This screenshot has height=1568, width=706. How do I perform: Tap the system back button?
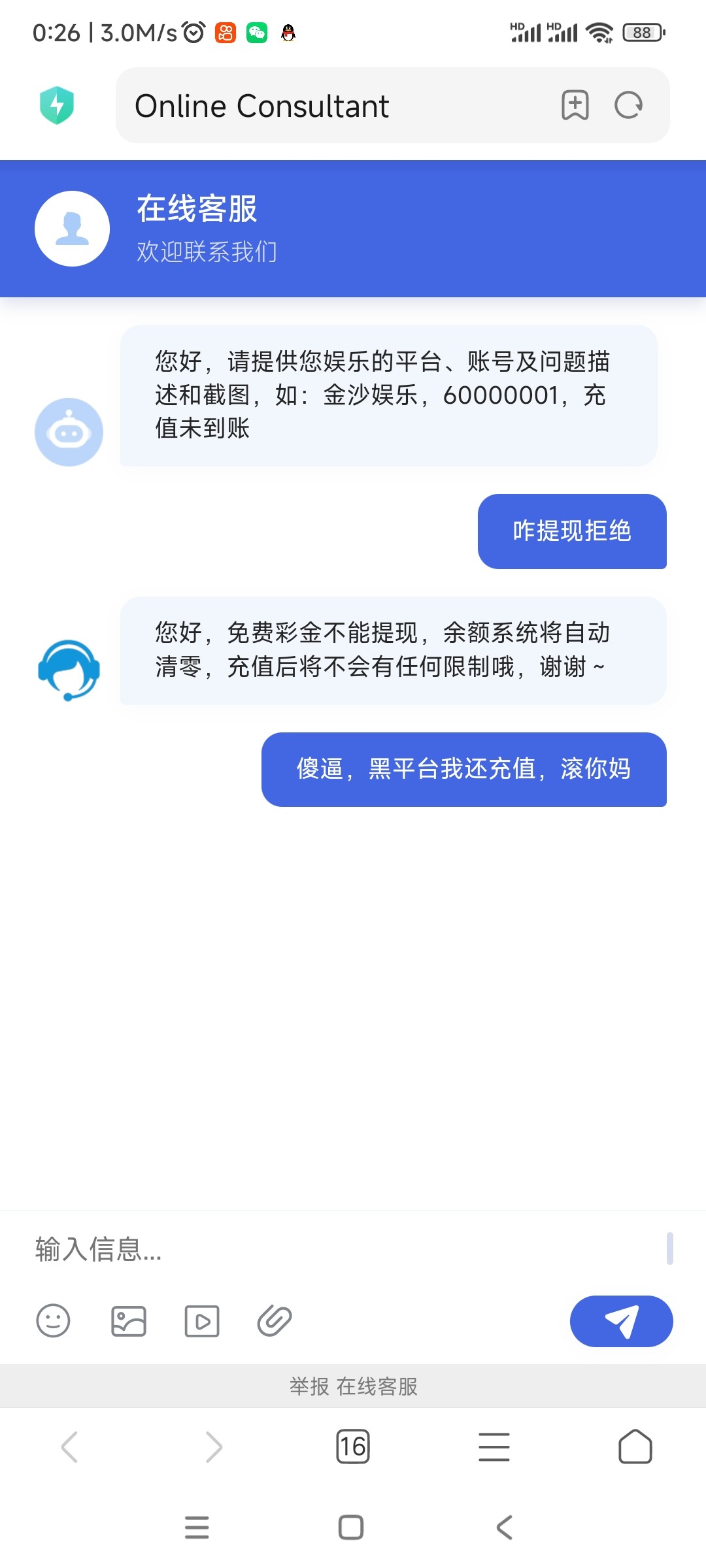coord(504,1527)
